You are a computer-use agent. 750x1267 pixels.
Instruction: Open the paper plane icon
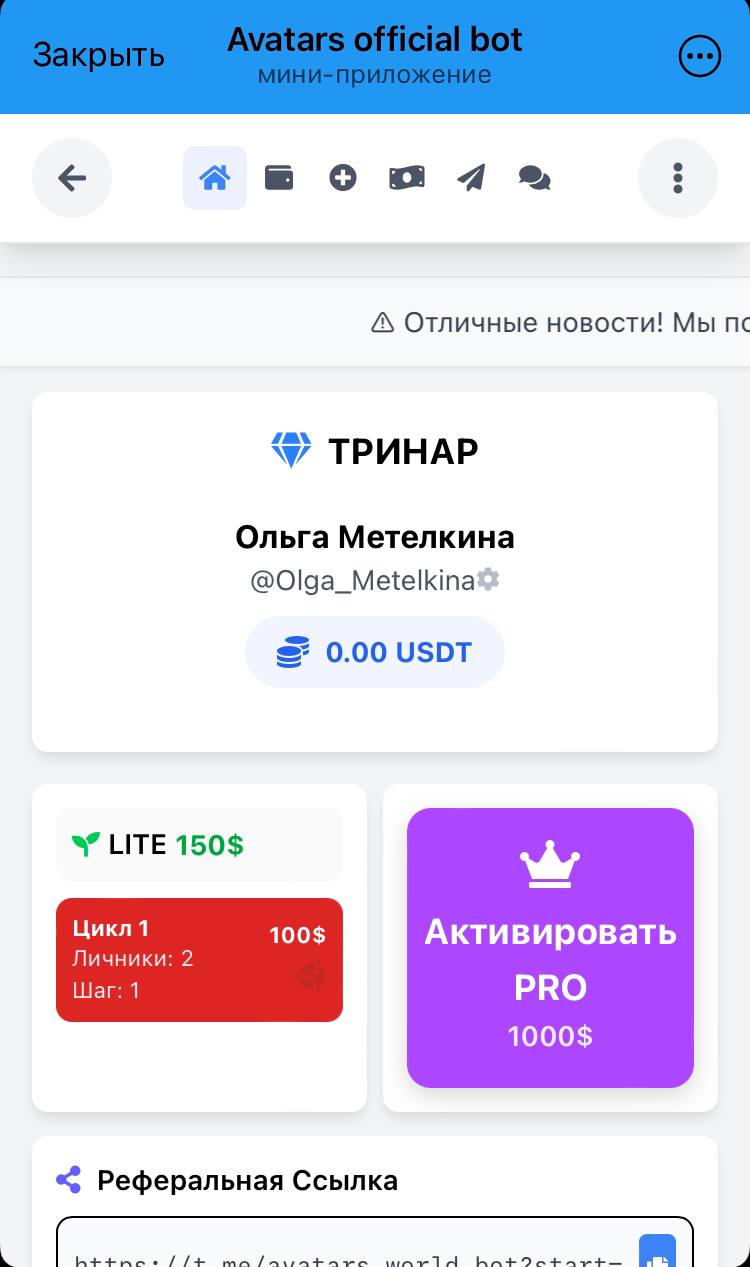click(471, 178)
